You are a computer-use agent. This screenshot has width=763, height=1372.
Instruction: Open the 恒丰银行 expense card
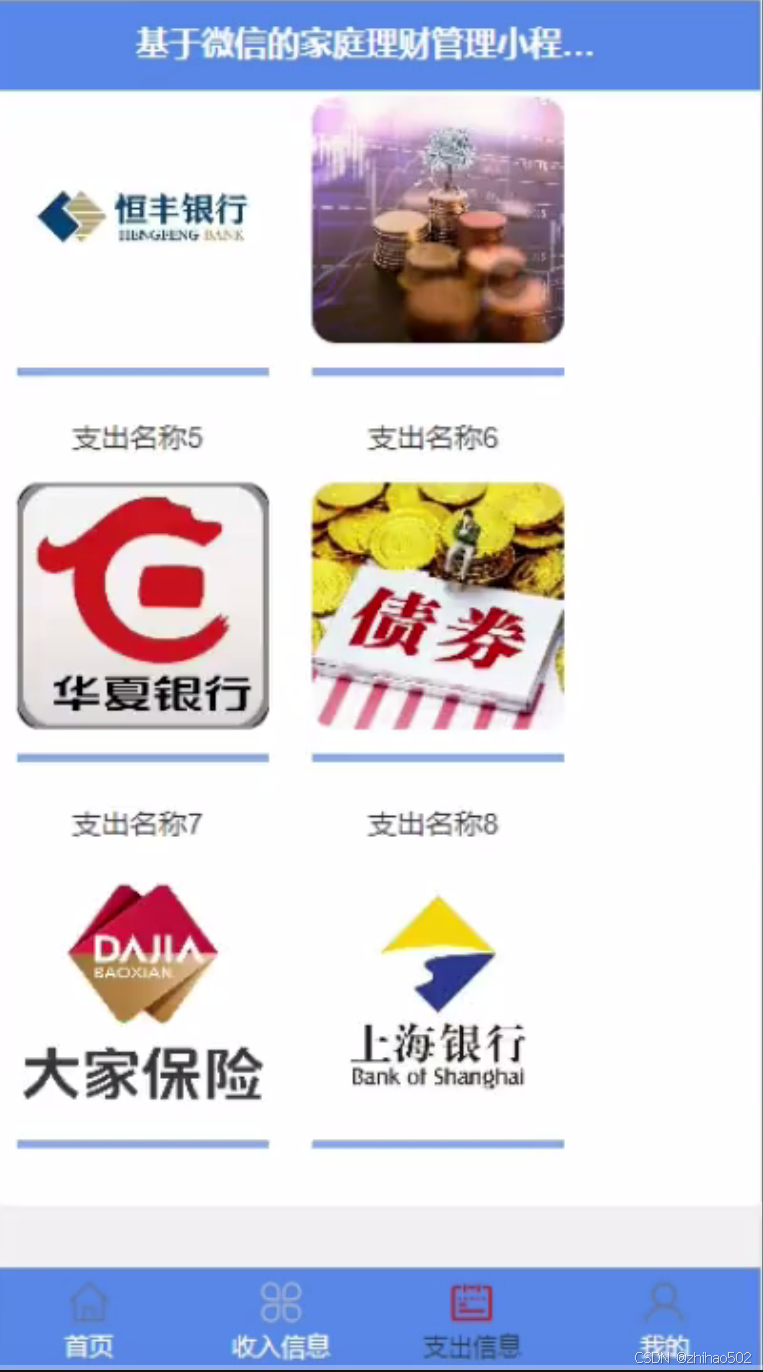[142, 218]
